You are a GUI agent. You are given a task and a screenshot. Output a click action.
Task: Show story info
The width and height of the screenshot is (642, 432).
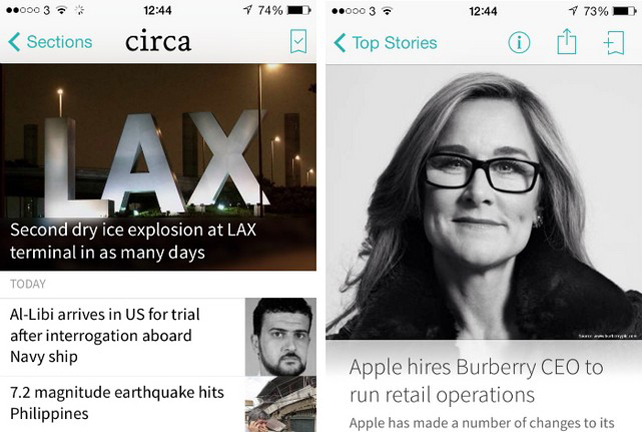tap(519, 43)
